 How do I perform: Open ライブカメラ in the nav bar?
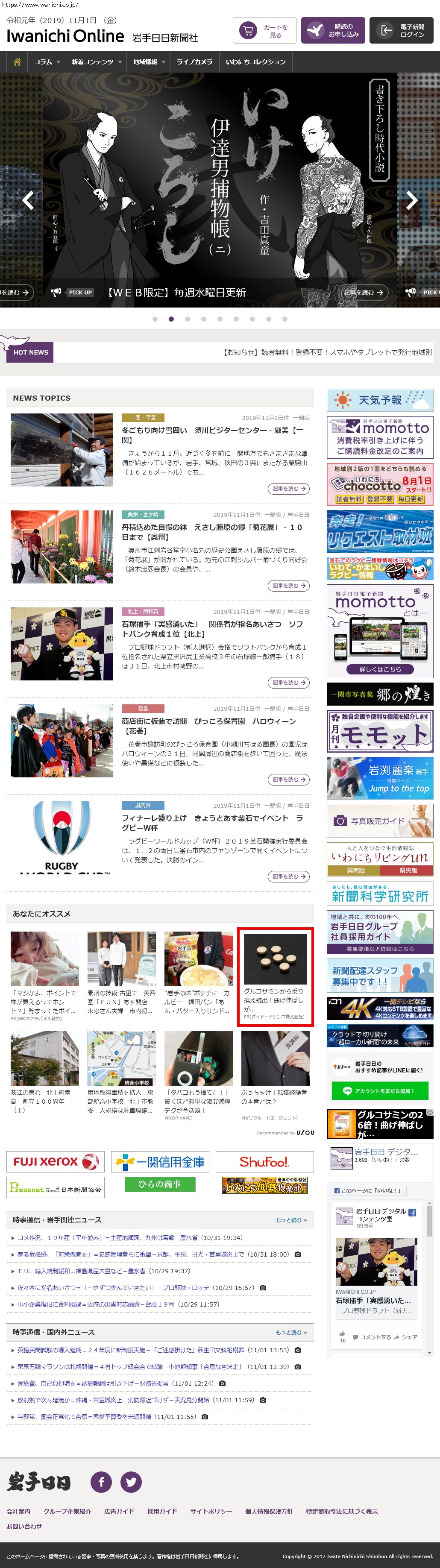coord(194,62)
